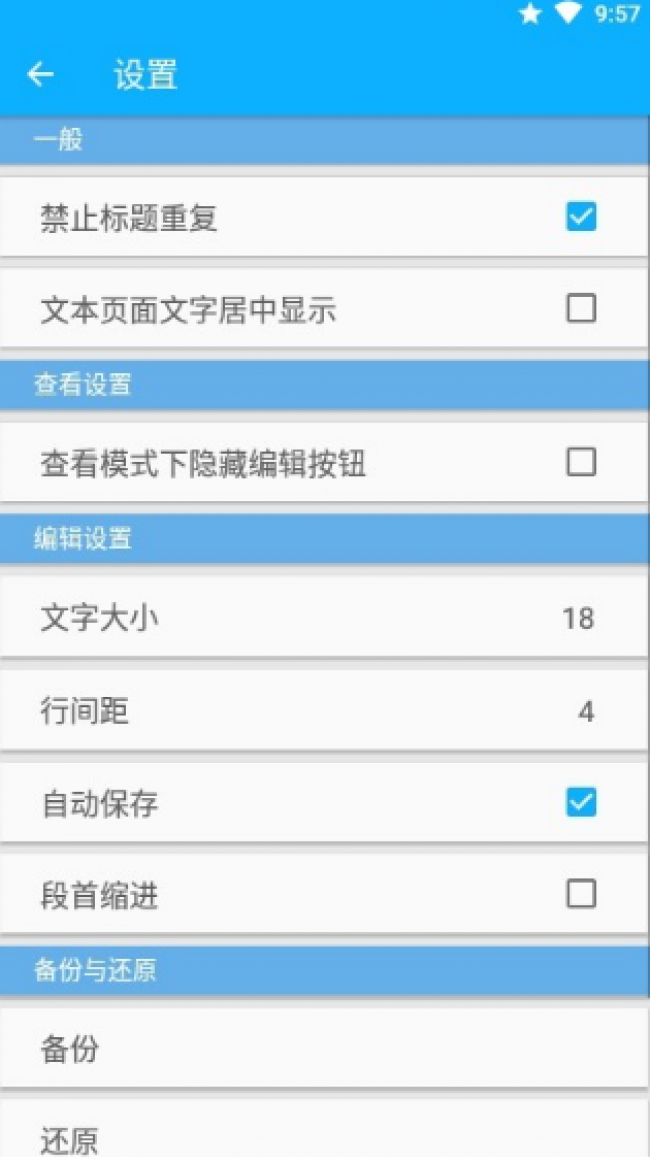Disable the 自动保存 checkbox
The height and width of the screenshot is (1163, 650).
(581, 803)
